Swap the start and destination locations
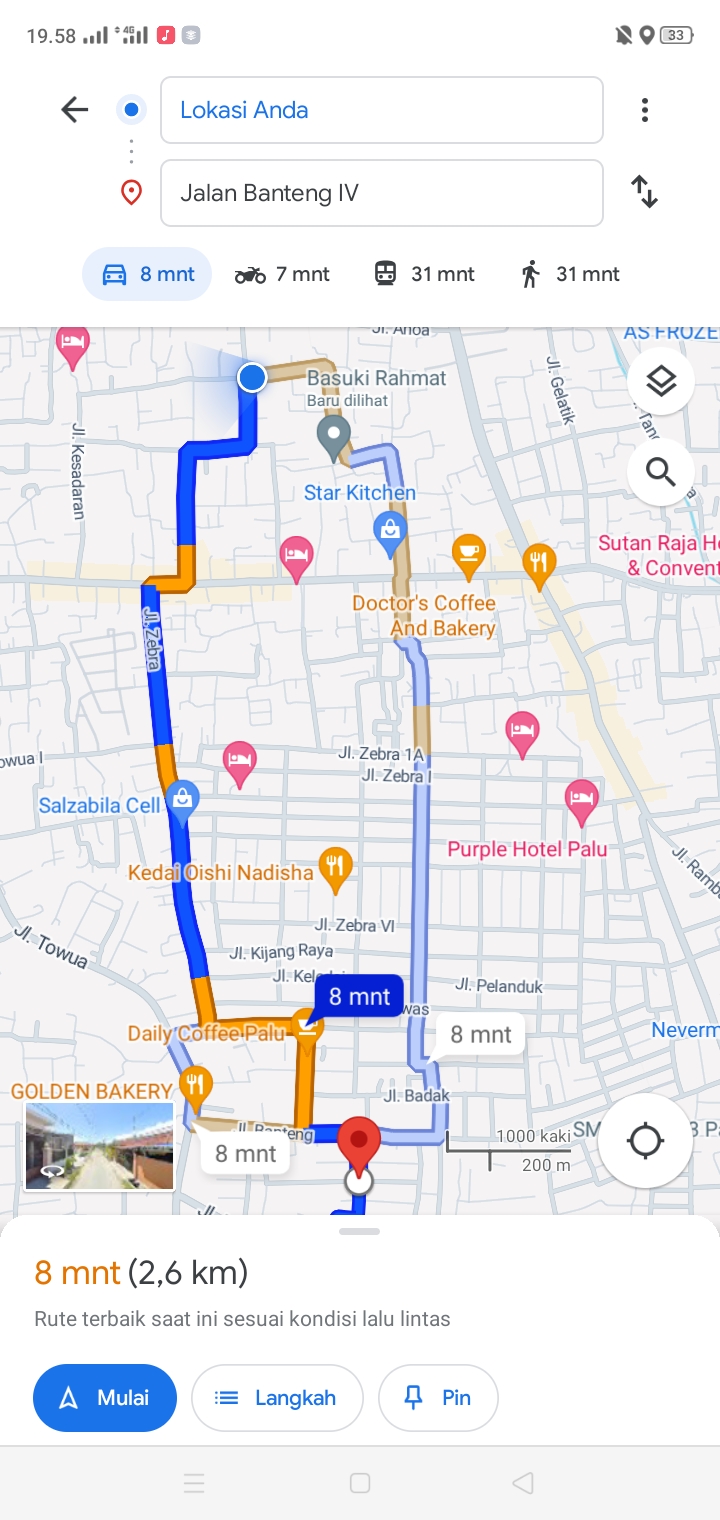The image size is (720, 1520). [645, 191]
